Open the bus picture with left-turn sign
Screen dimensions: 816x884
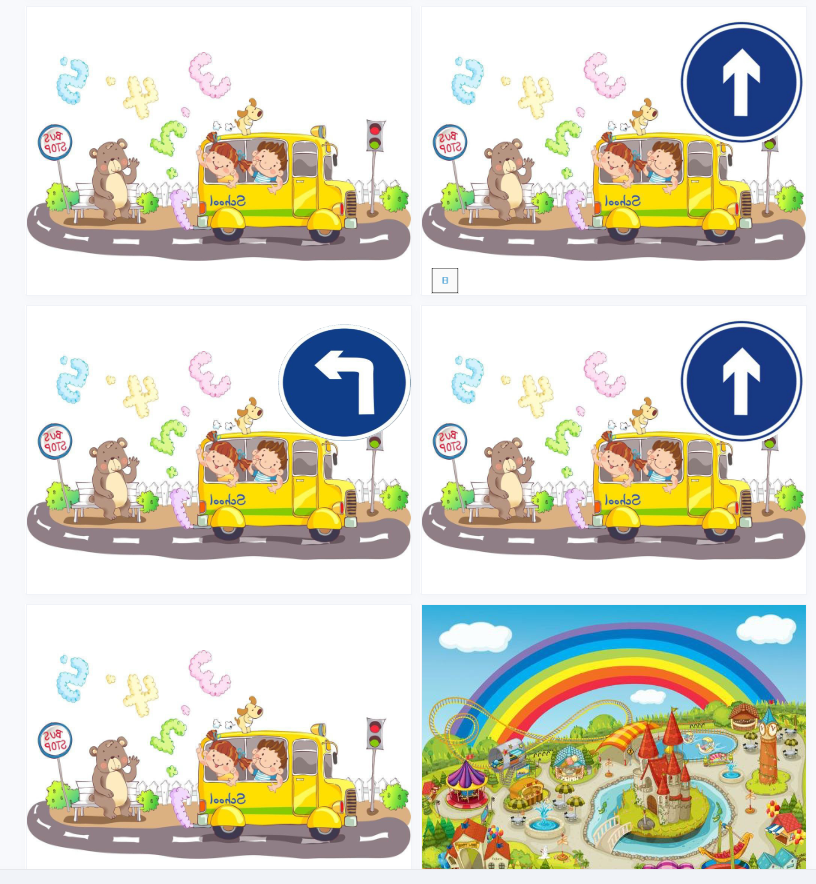[x=218, y=450]
